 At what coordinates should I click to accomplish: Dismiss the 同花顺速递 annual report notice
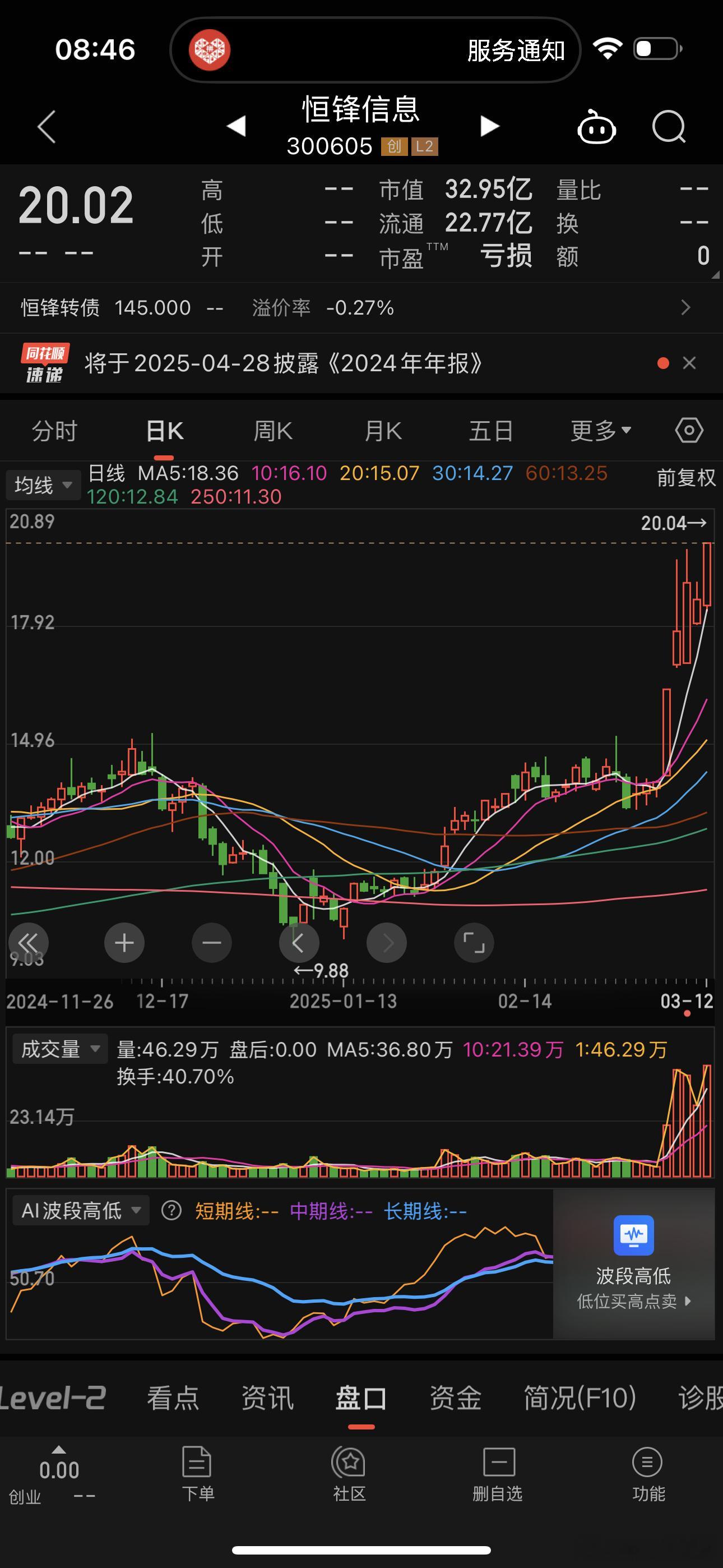(x=689, y=363)
